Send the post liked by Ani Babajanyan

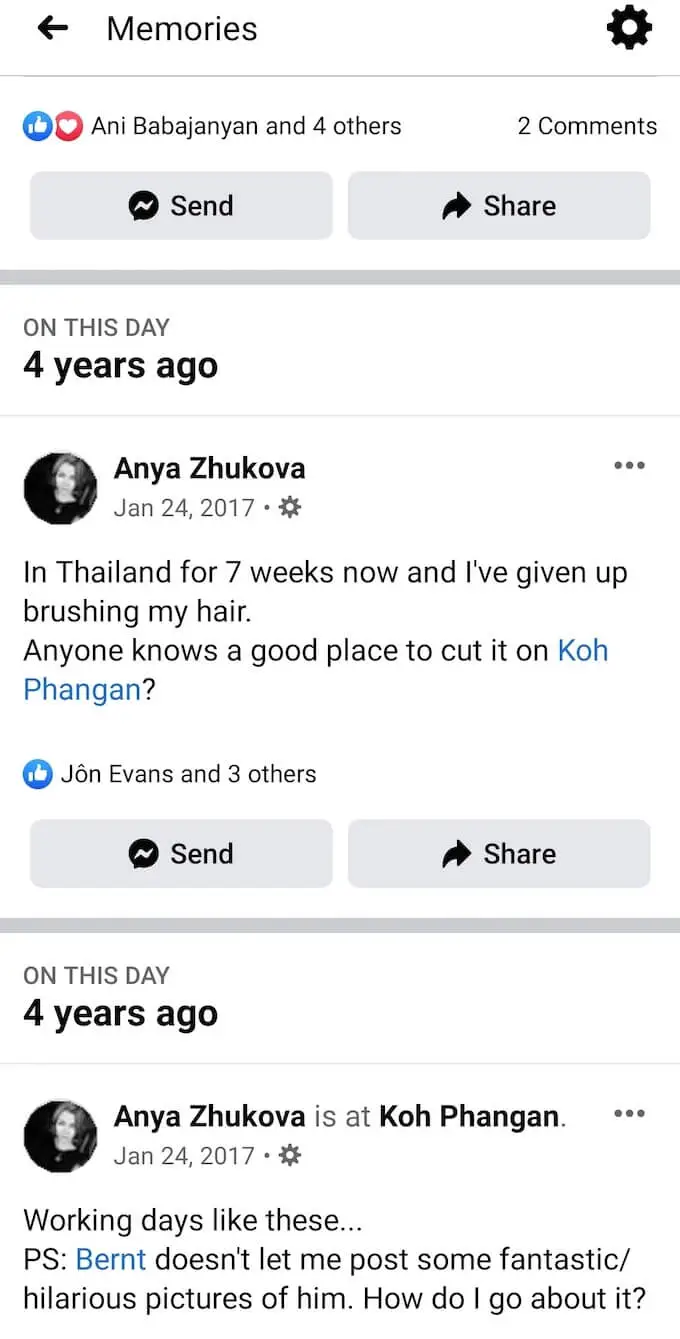tap(181, 206)
